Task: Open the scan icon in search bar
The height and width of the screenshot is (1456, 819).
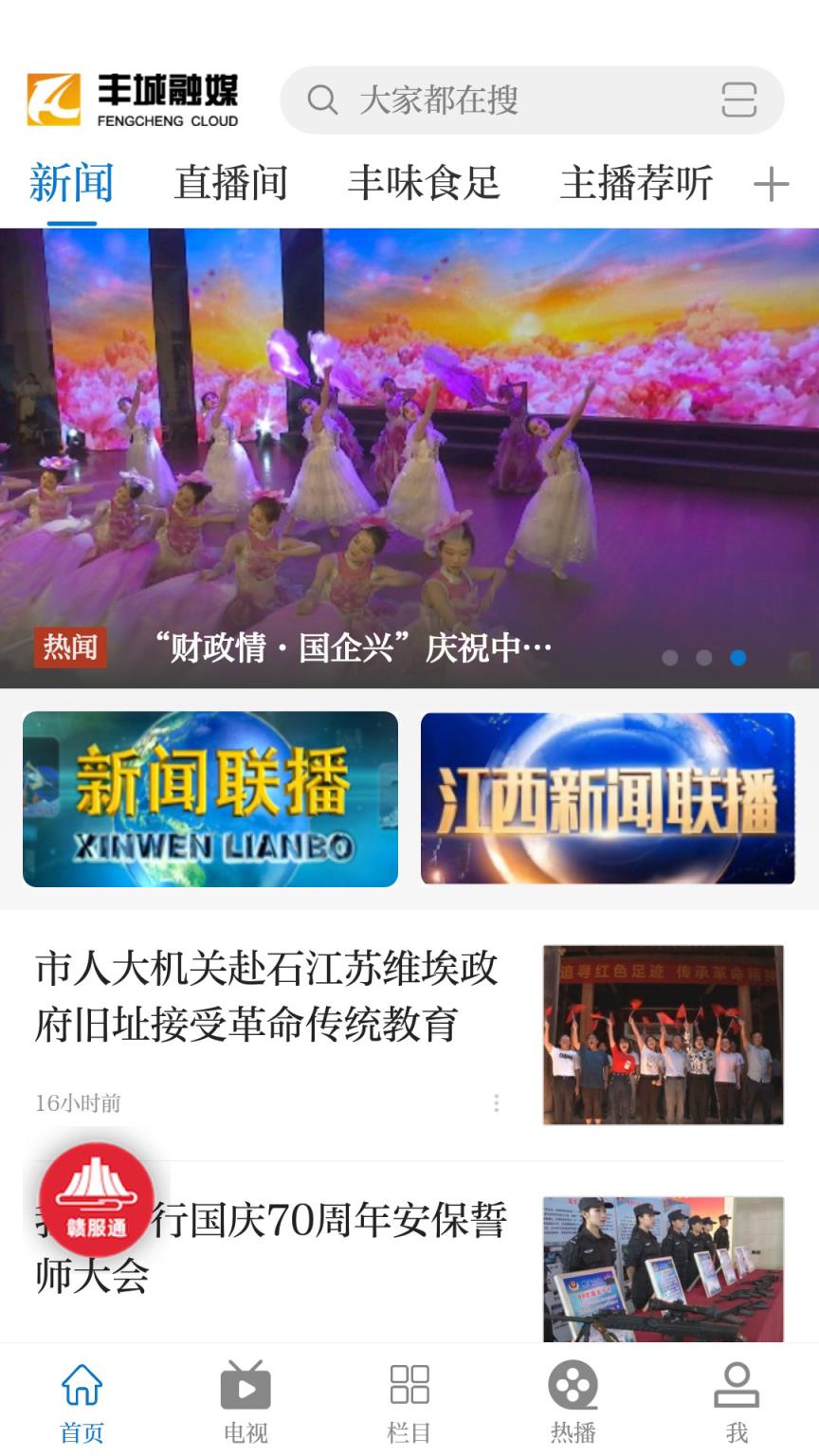Action: (738, 100)
